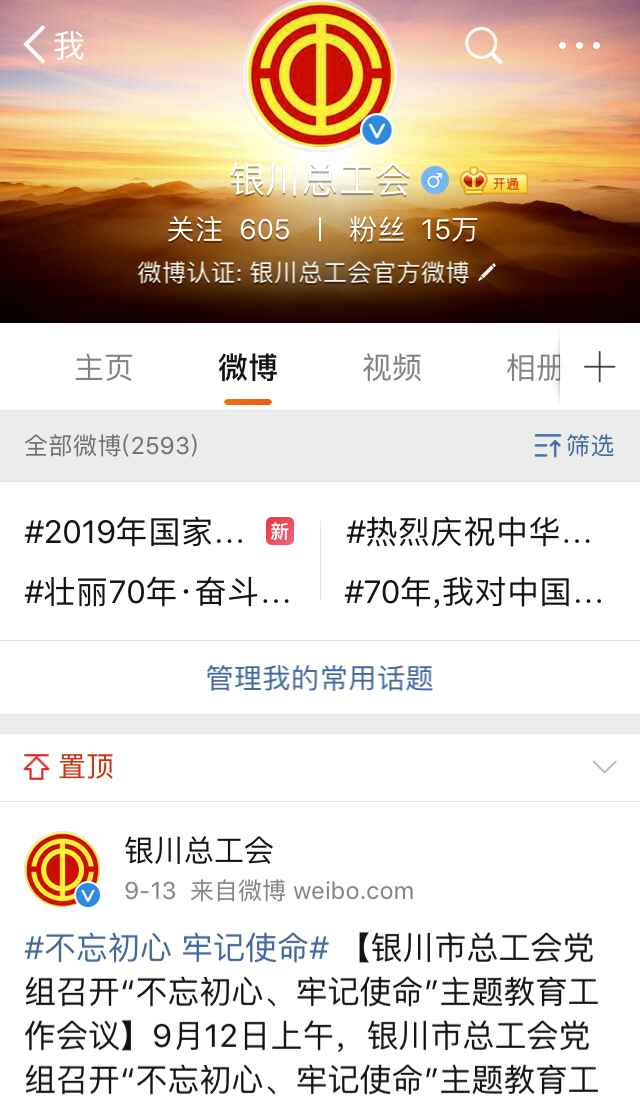Image resolution: width=640 pixels, height=1097 pixels.
Task: Open the search icon in header
Action: (x=484, y=45)
